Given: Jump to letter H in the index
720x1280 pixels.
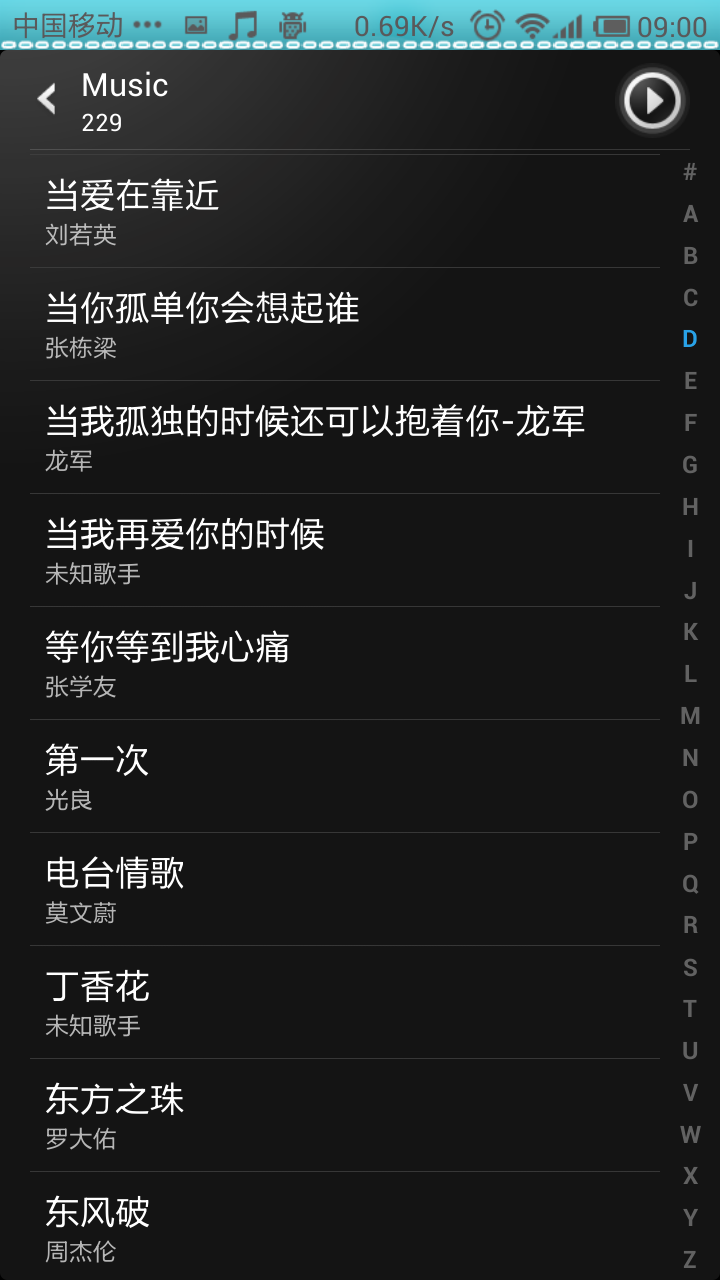Looking at the screenshot, I should coord(690,507).
